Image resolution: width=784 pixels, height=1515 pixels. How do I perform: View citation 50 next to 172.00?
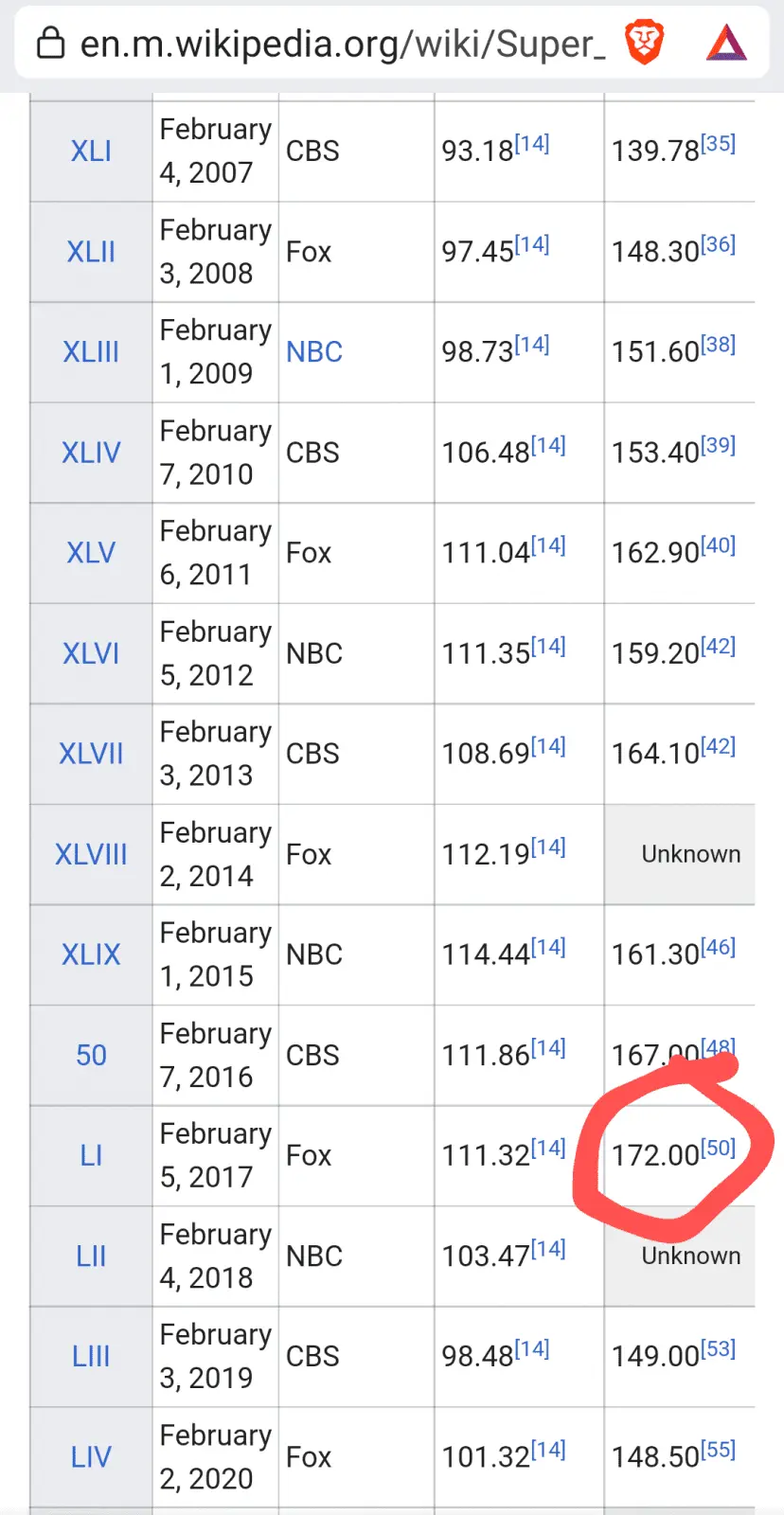click(718, 1148)
